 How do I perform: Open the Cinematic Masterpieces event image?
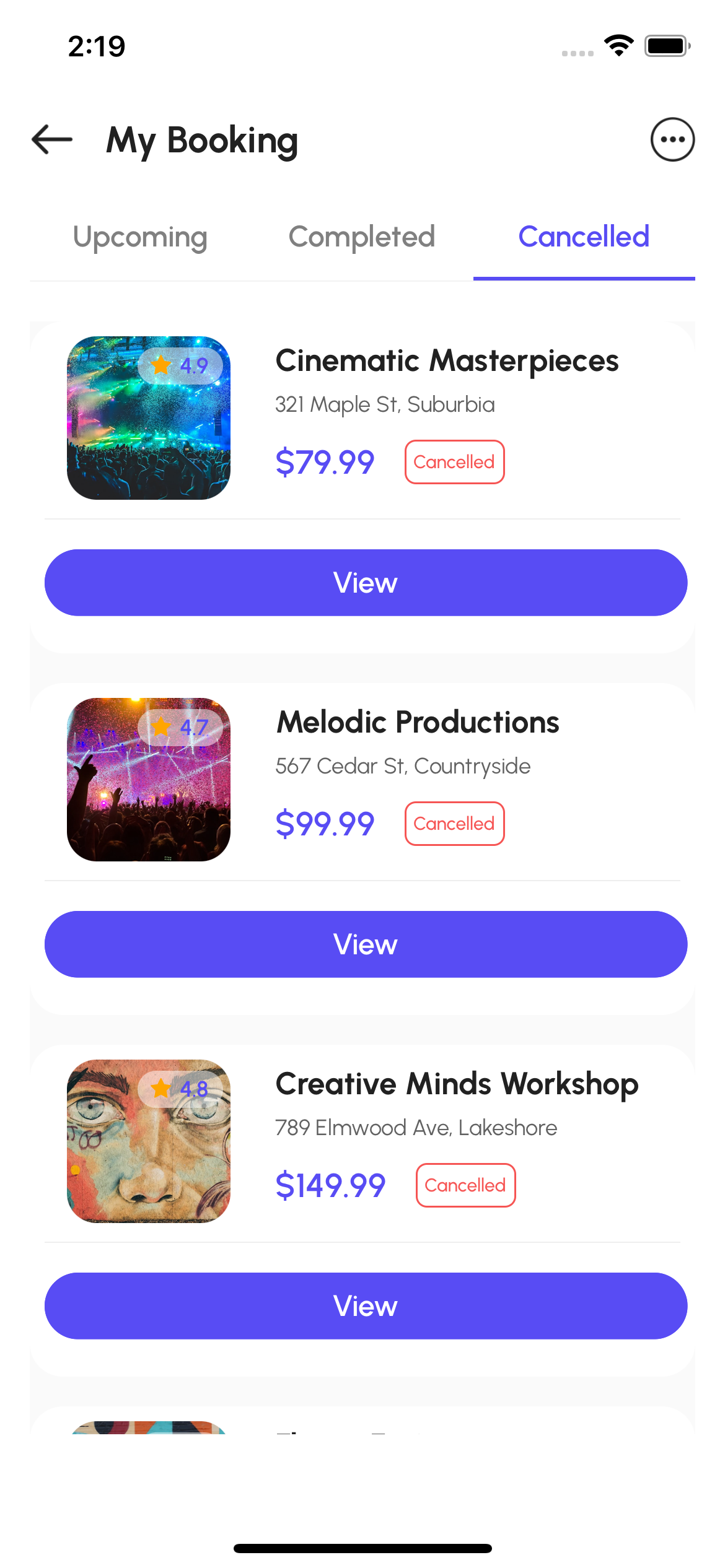coord(149,418)
